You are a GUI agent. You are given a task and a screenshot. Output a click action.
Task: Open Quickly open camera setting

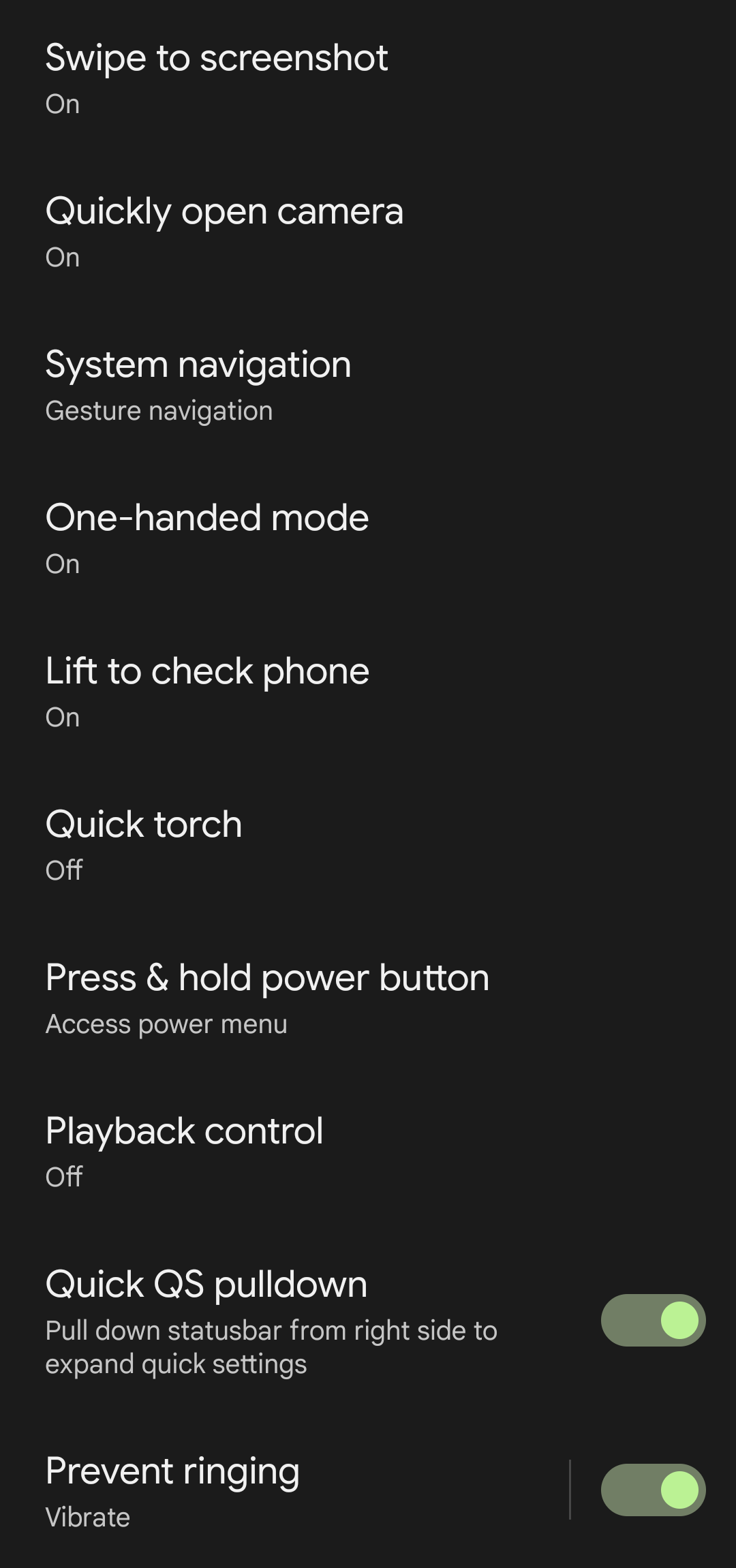coord(224,232)
